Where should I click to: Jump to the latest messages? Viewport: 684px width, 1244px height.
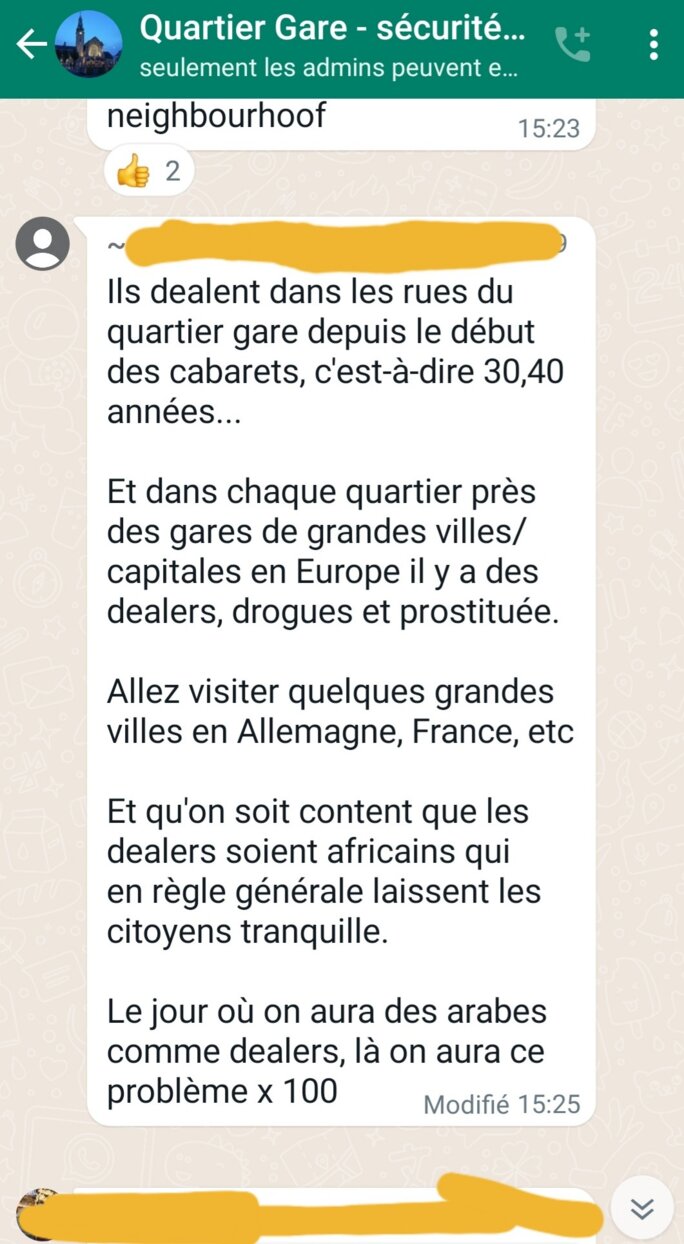click(642, 1210)
